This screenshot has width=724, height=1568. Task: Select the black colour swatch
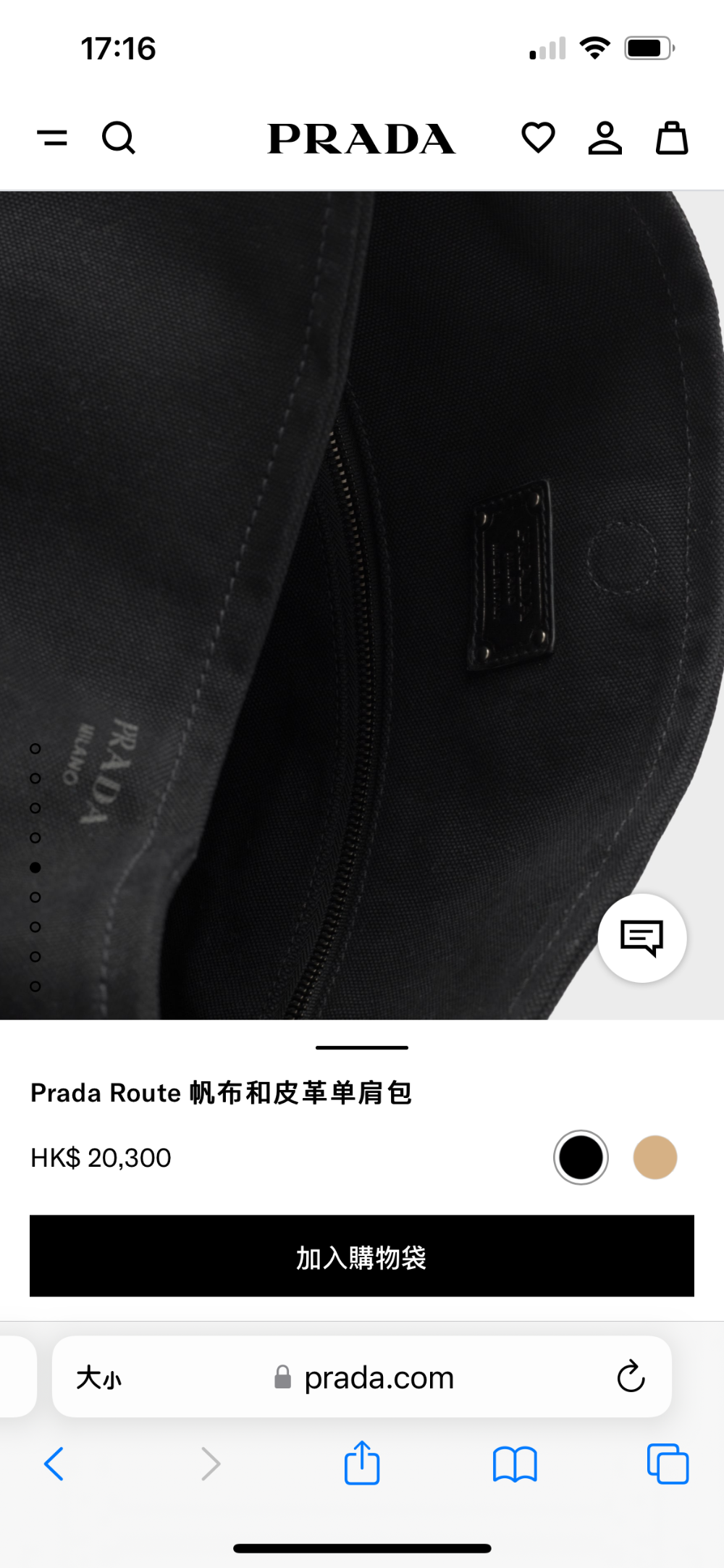click(581, 1157)
